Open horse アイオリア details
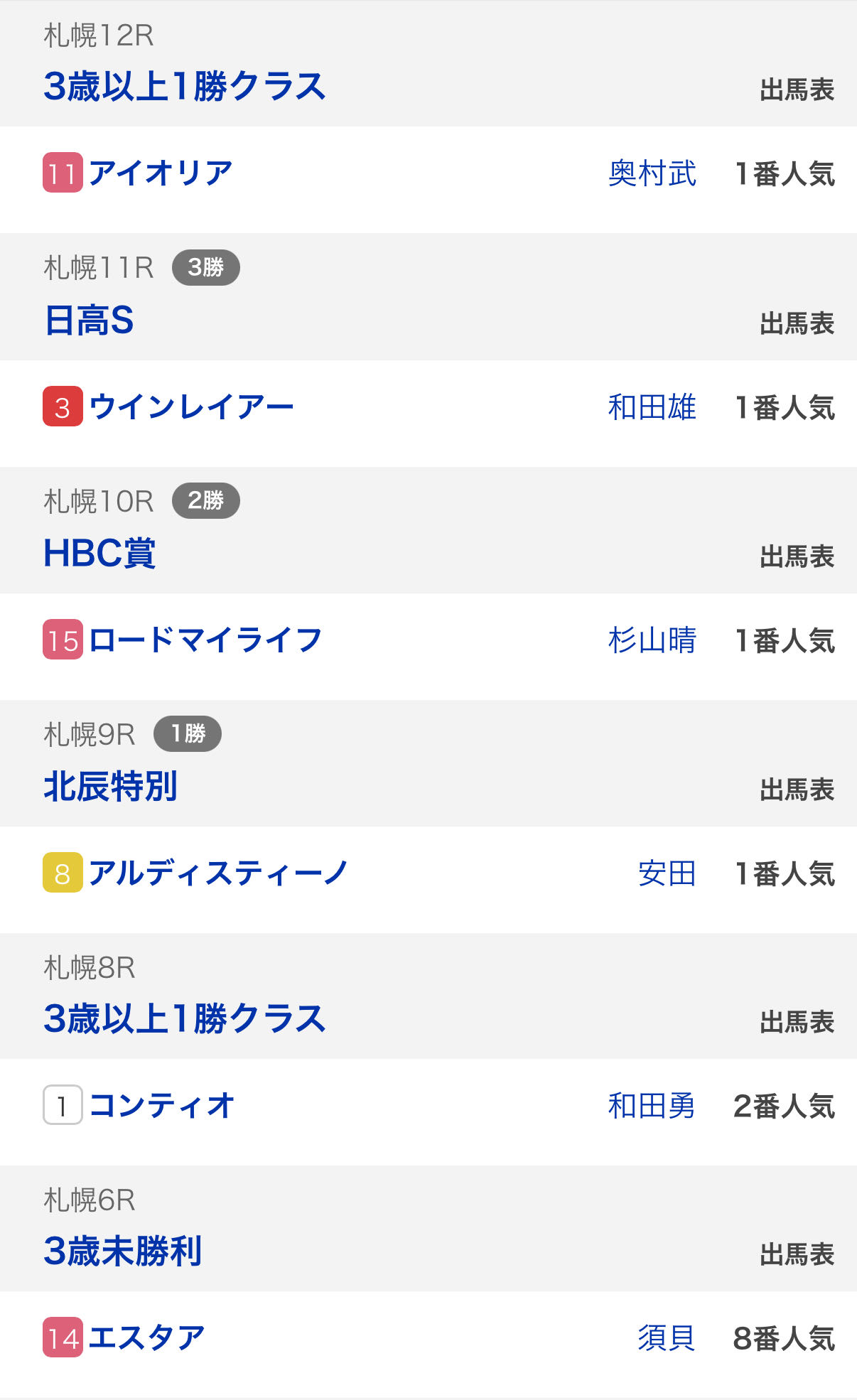 [x=161, y=173]
